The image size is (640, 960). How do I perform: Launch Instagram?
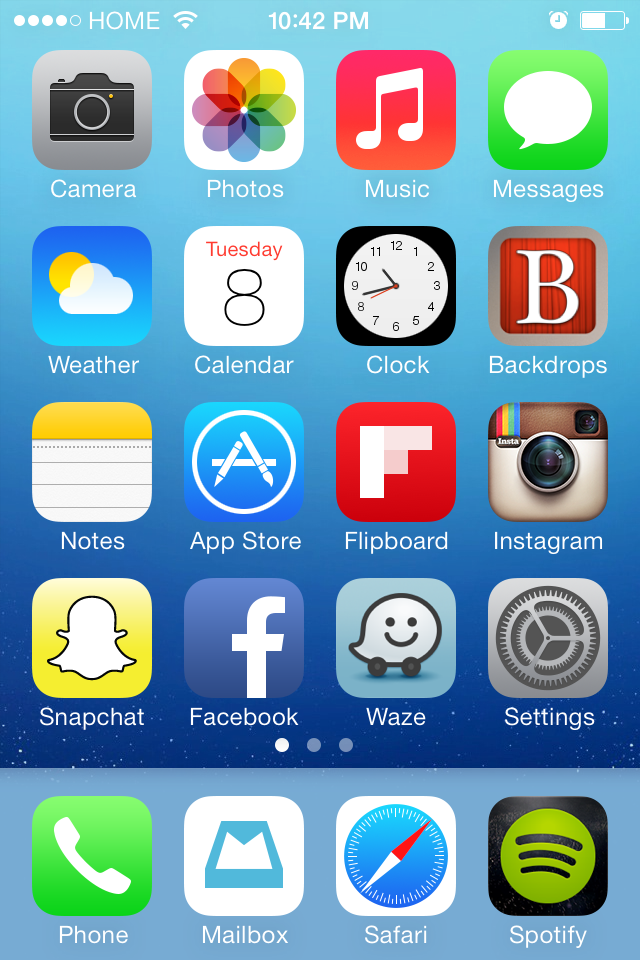point(548,462)
